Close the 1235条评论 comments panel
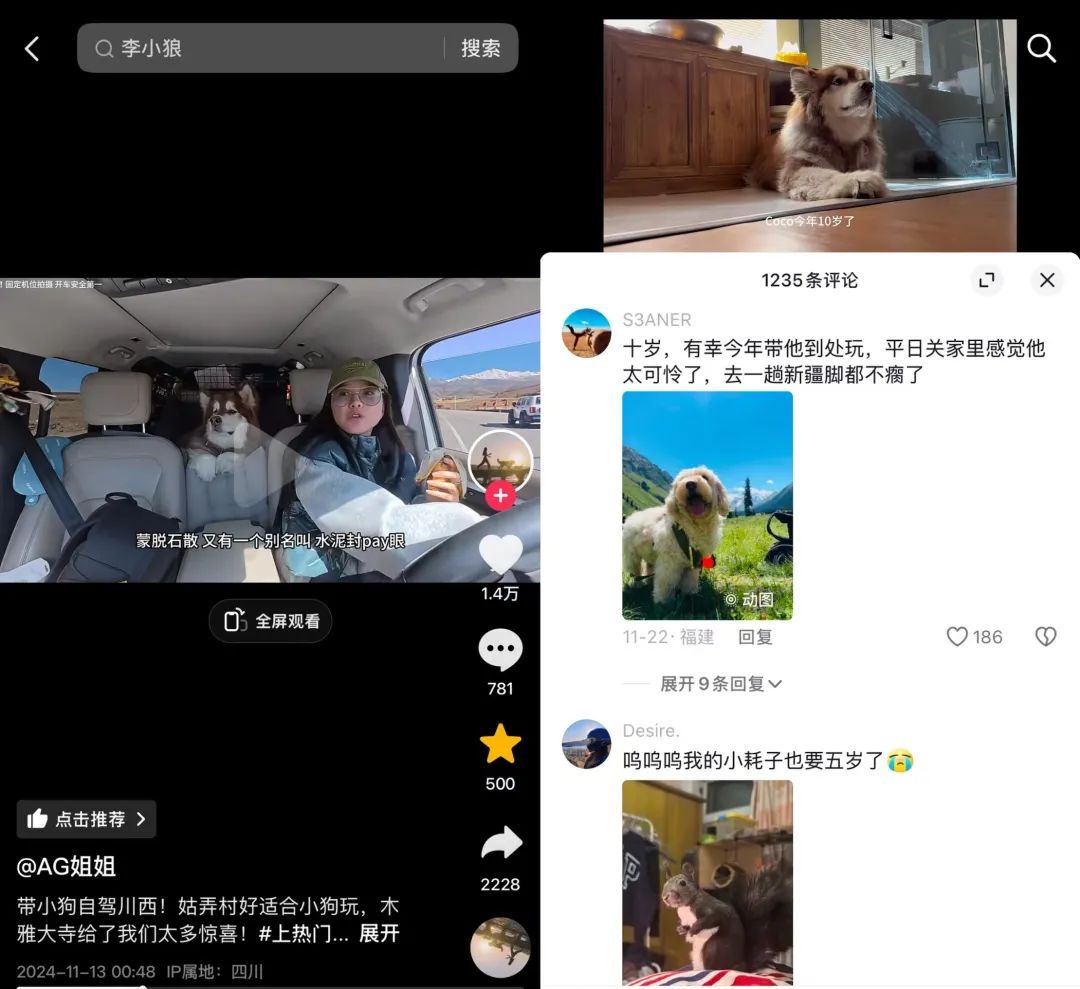This screenshot has width=1080, height=989. pyautogui.click(x=1047, y=280)
